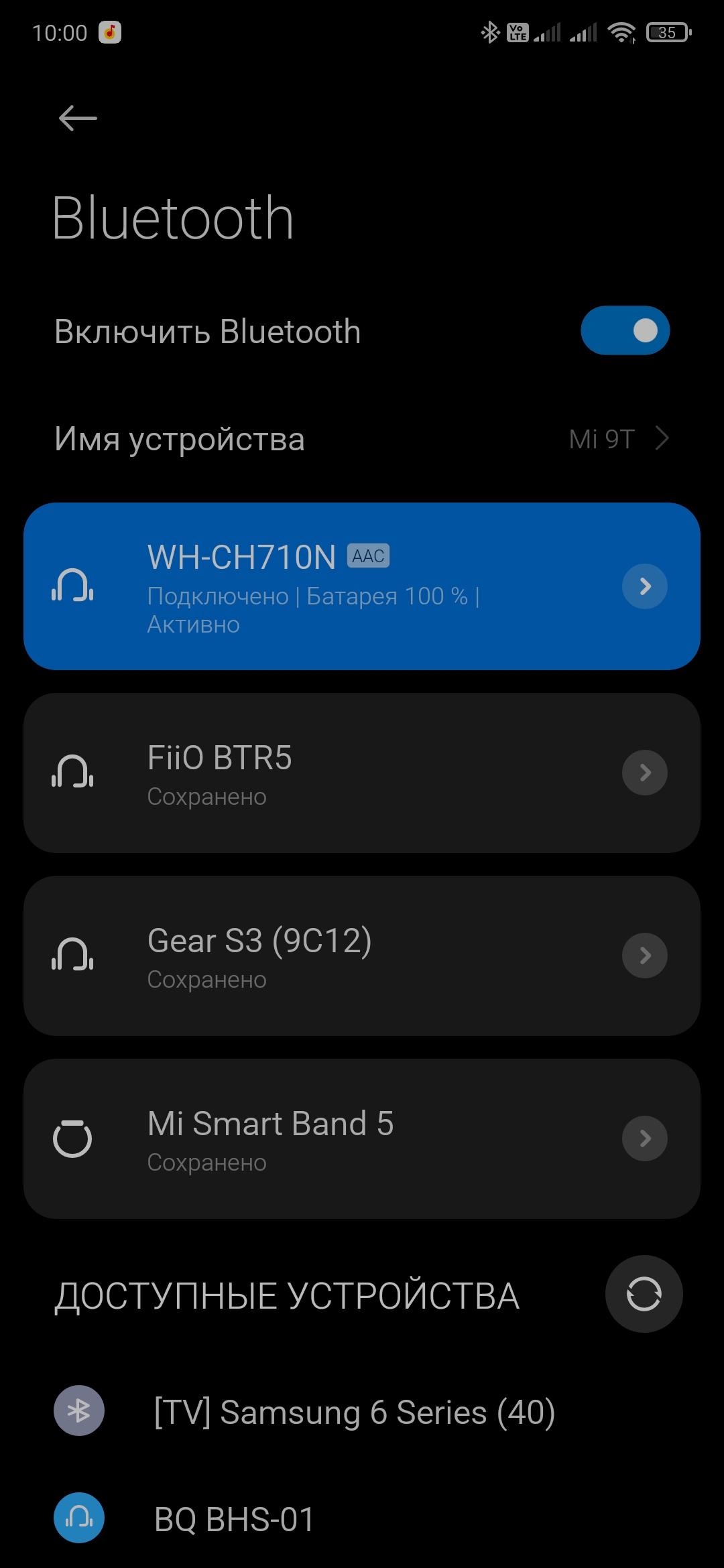Open Имя устройства to rename Mi 9T
Viewport: 724px width, 1568px height.
362,439
